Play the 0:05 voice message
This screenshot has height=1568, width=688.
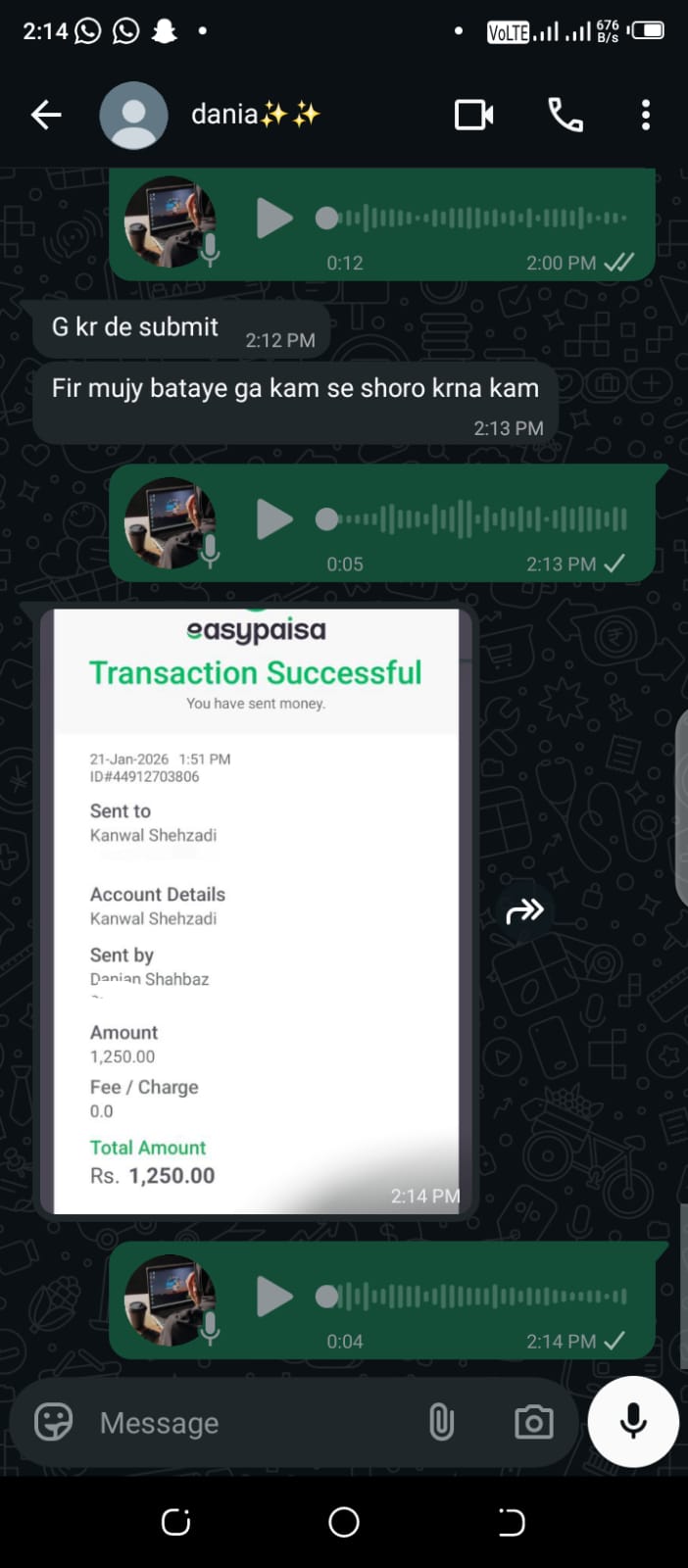pos(274,518)
